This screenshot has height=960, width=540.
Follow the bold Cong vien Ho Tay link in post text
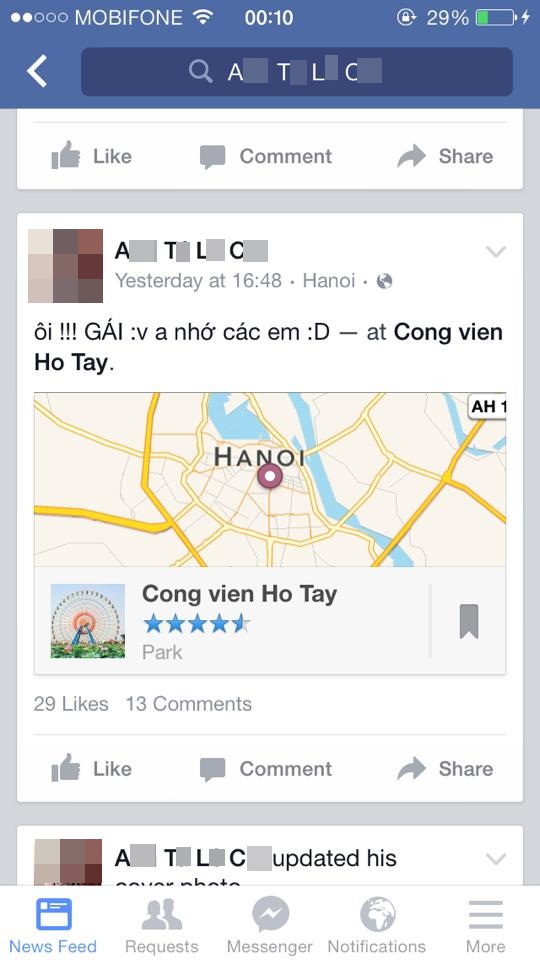tap(268, 348)
